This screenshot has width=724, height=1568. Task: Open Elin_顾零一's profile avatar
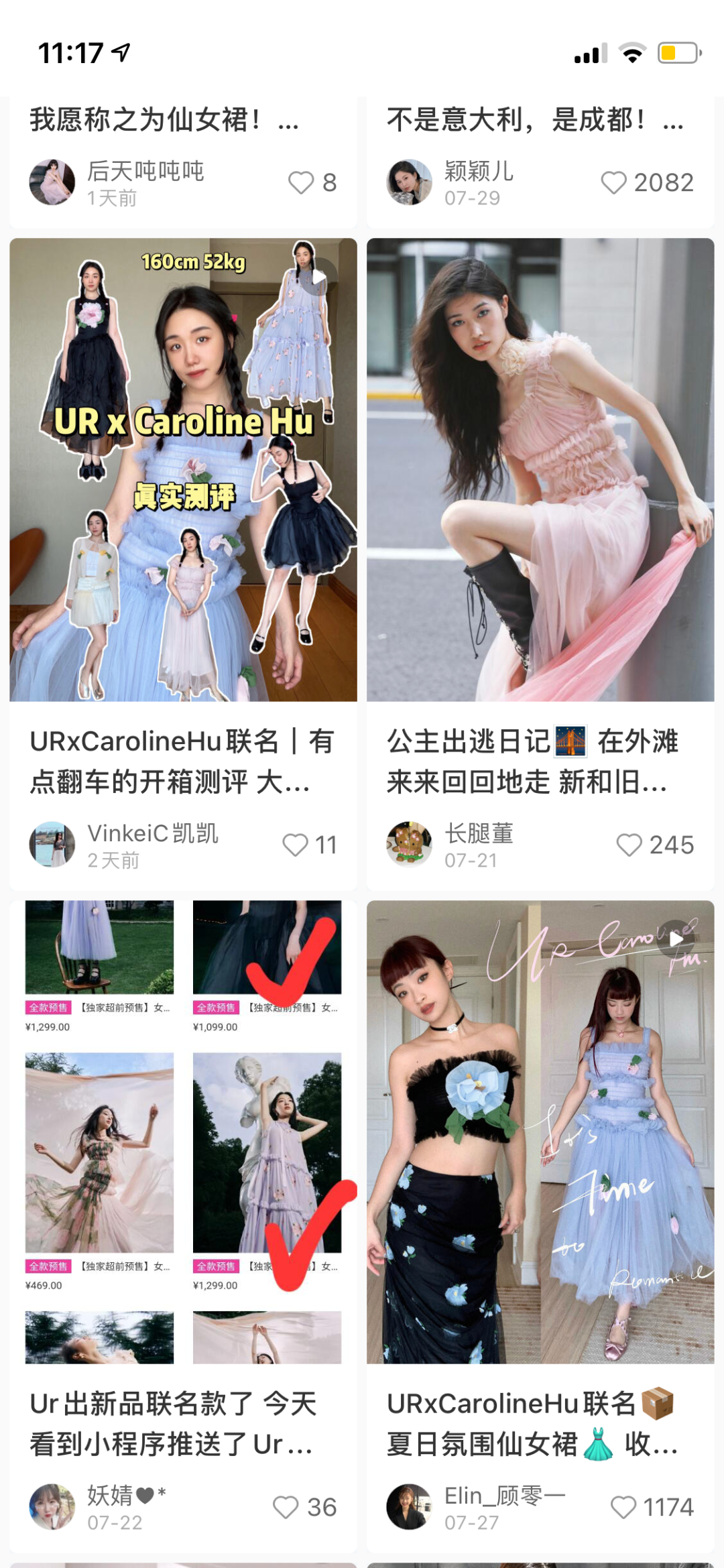409,1507
